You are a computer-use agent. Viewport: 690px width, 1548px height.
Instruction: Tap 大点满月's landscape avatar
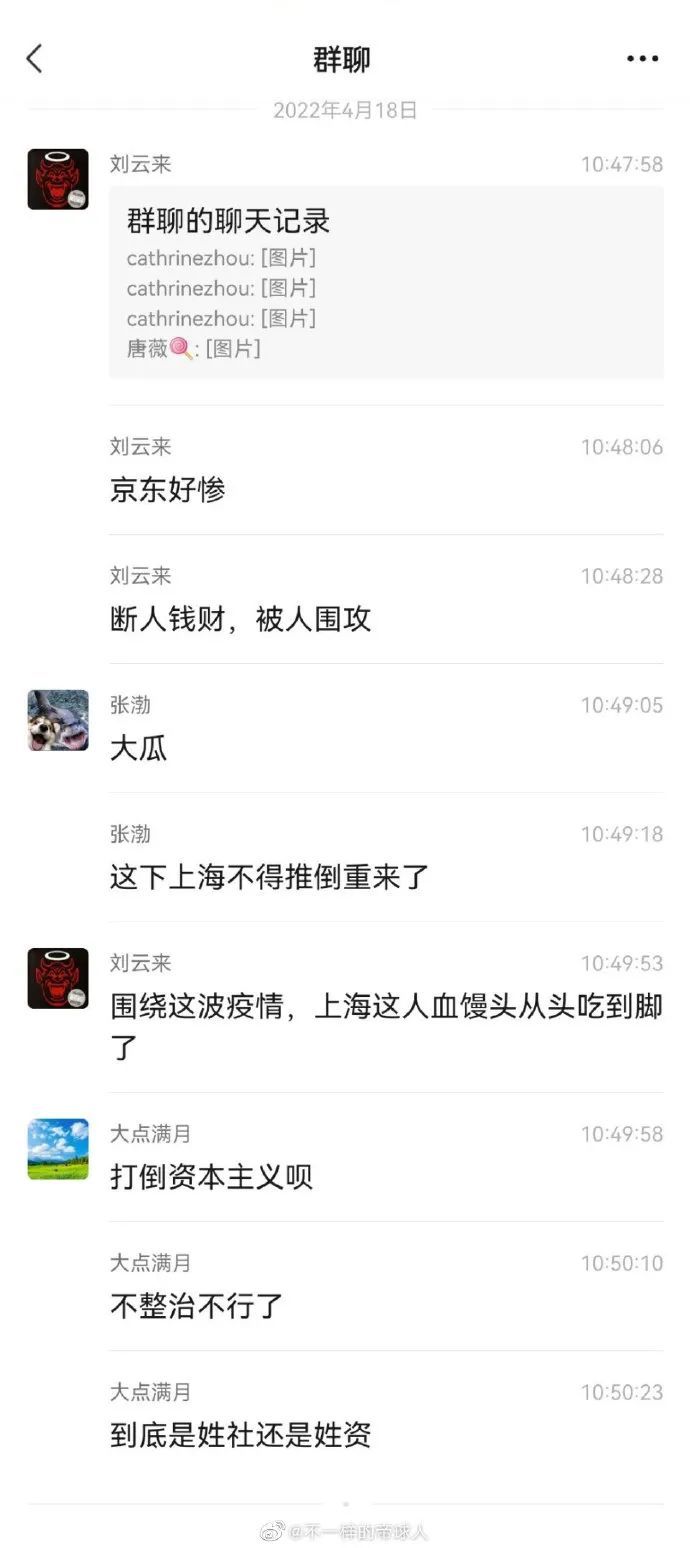pyautogui.click(x=58, y=1149)
